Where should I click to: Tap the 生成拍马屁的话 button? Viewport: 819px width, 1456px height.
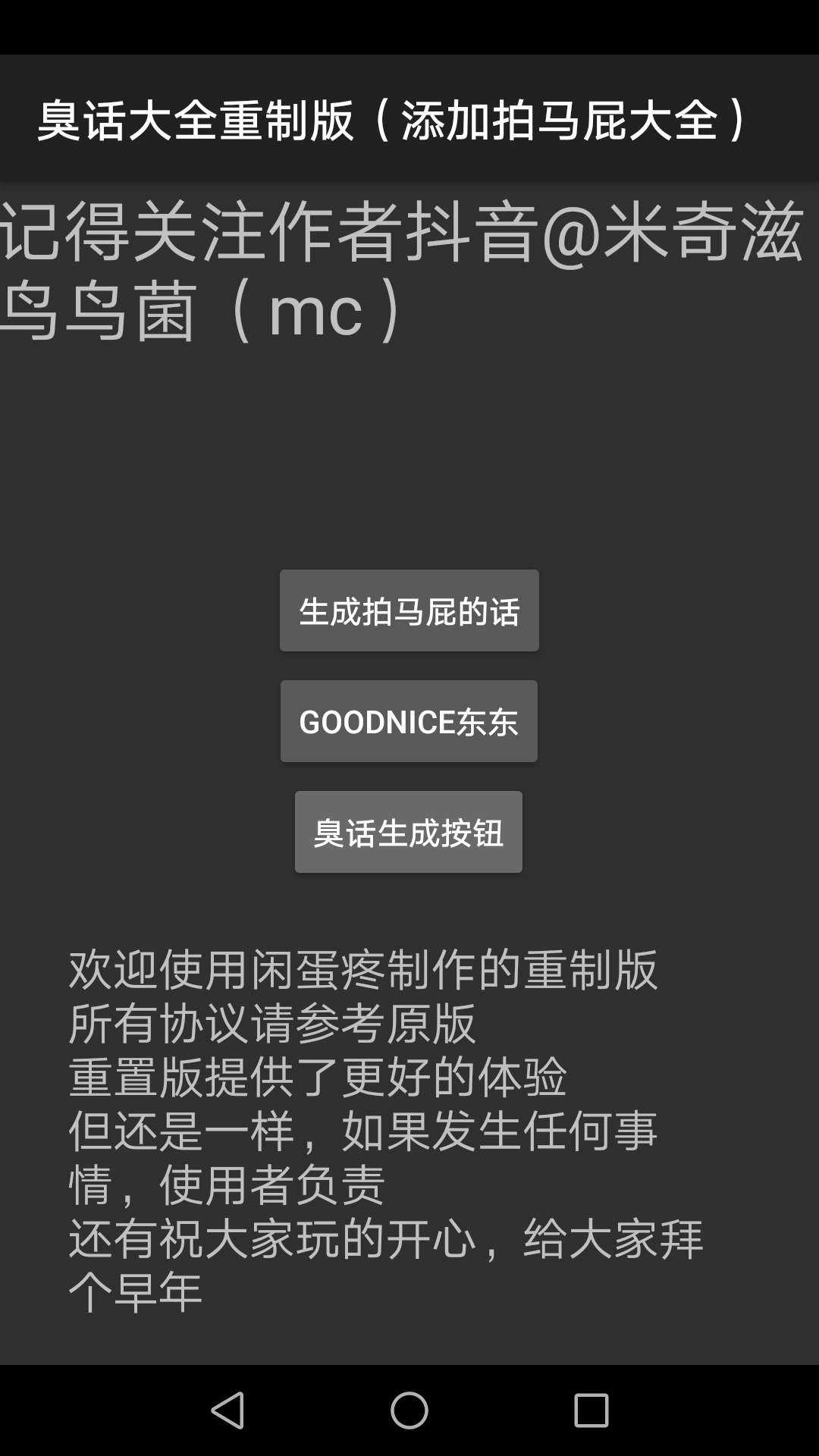click(409, 610)
